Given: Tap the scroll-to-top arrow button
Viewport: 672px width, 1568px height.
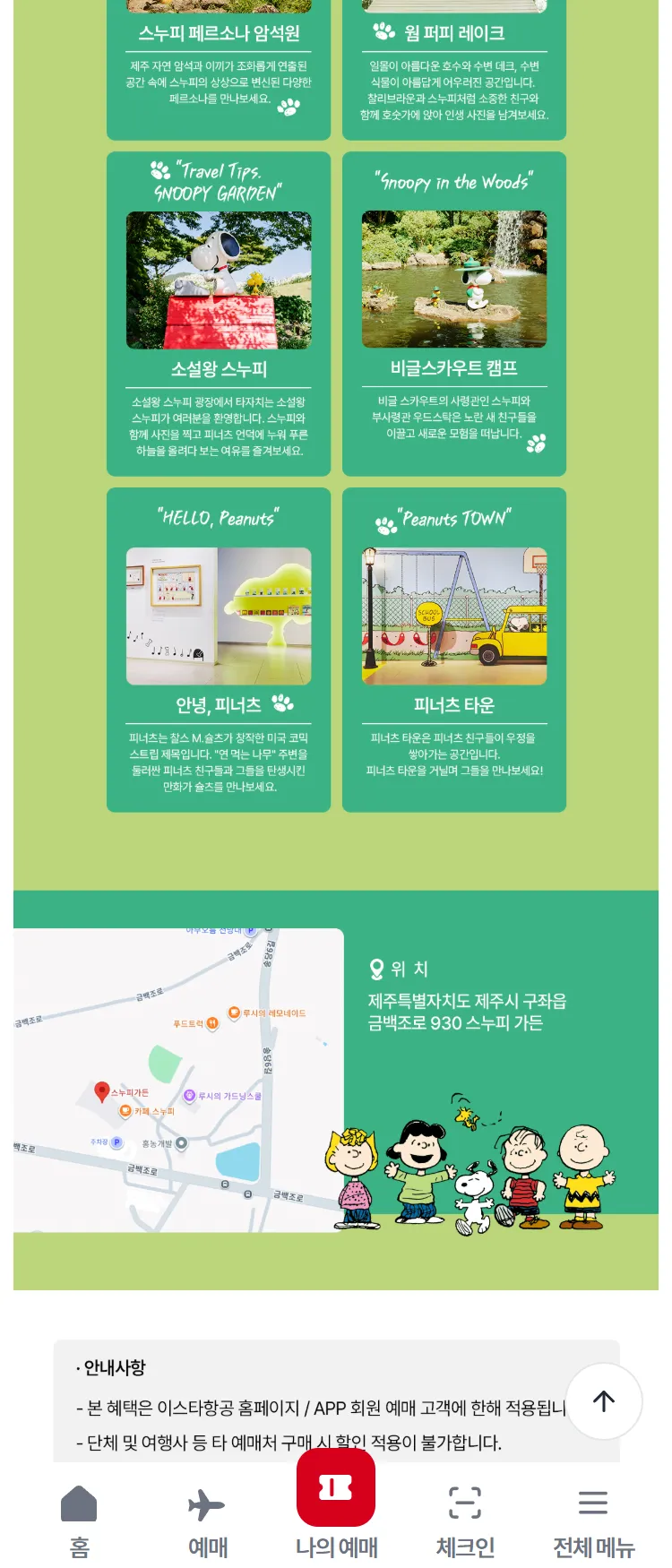Looking at the screenshot, I should pyautogui.click(x=604, y=1401).
